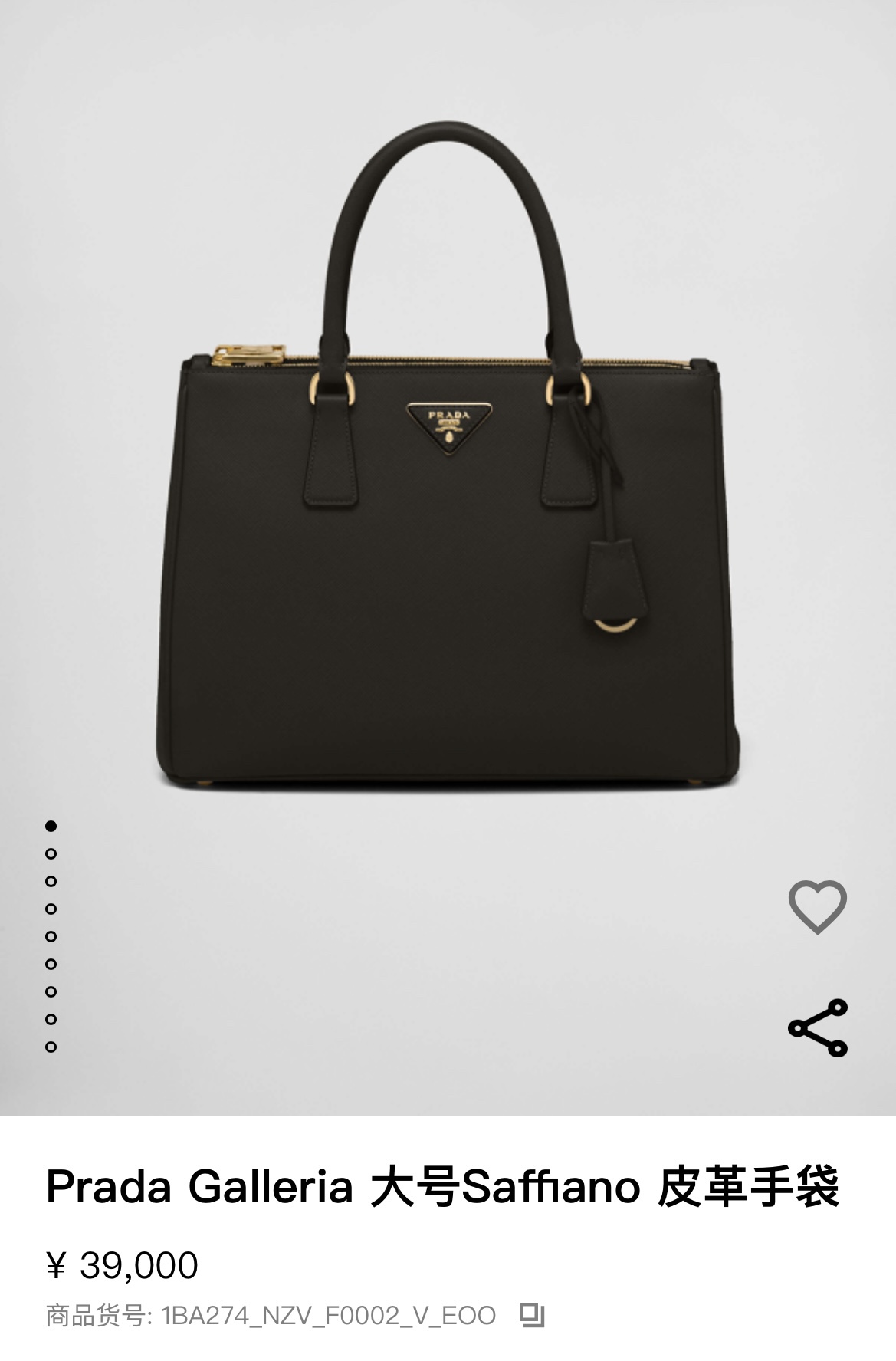Add the Prada Galleria bag to wishlist
This screenshot has height=1361, width=896.
click(817, 907)
